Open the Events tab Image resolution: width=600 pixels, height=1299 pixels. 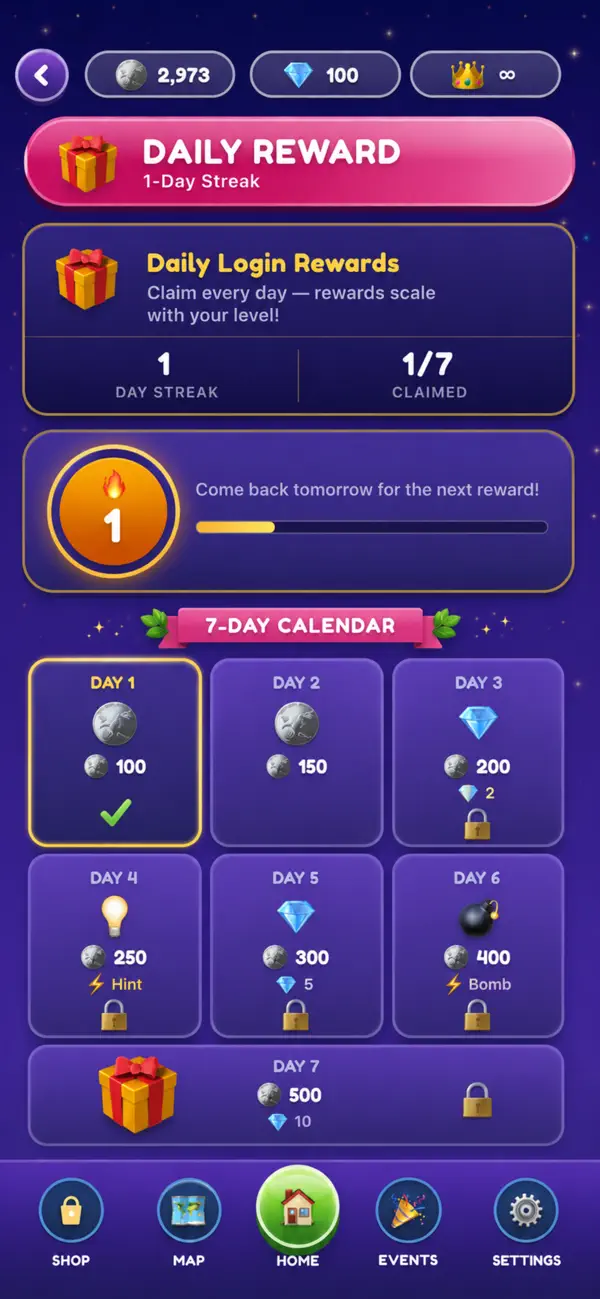(408, 1222)
